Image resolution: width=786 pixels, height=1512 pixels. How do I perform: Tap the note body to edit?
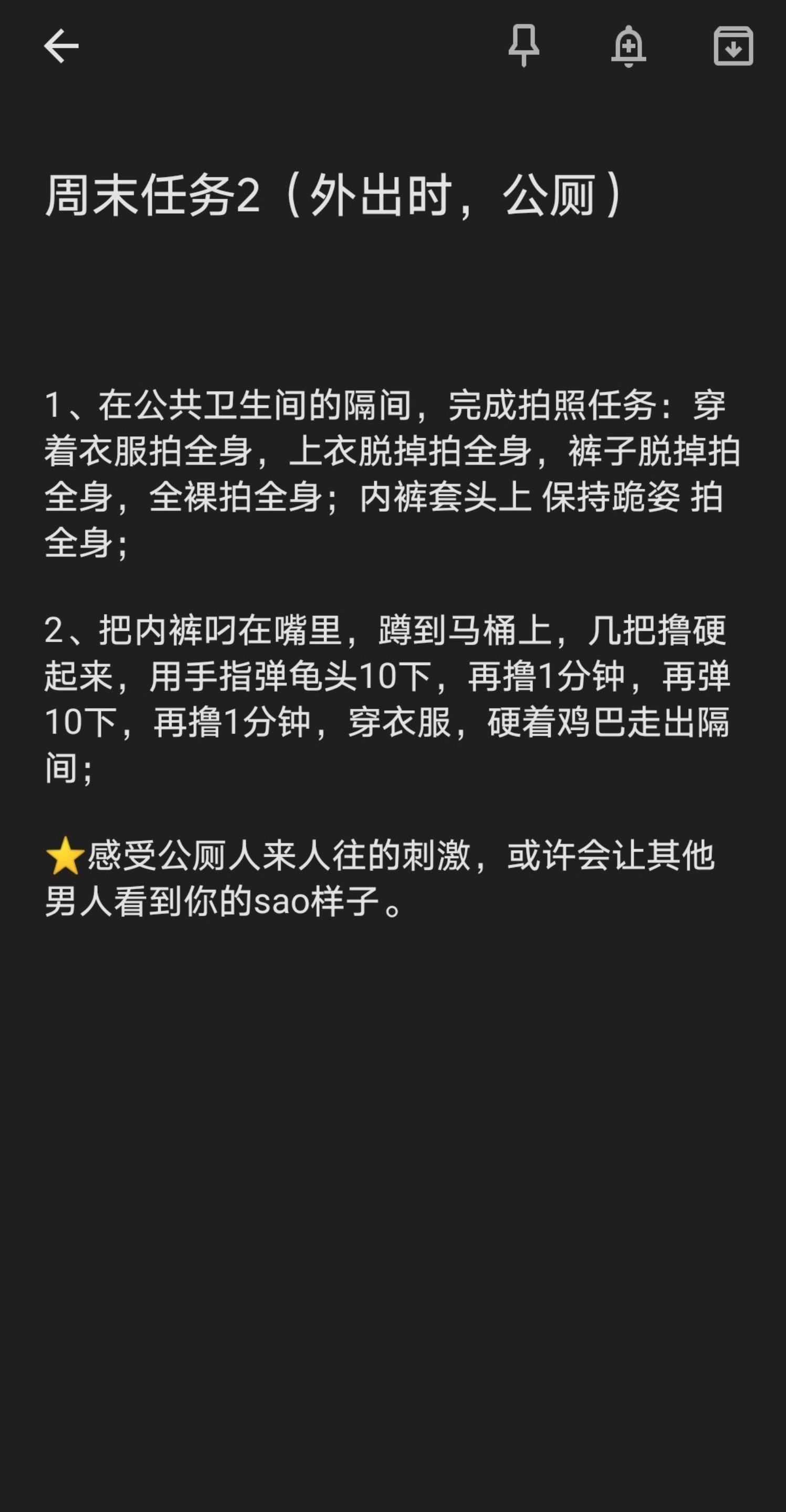pyautogui.click(x=387, y=646)
